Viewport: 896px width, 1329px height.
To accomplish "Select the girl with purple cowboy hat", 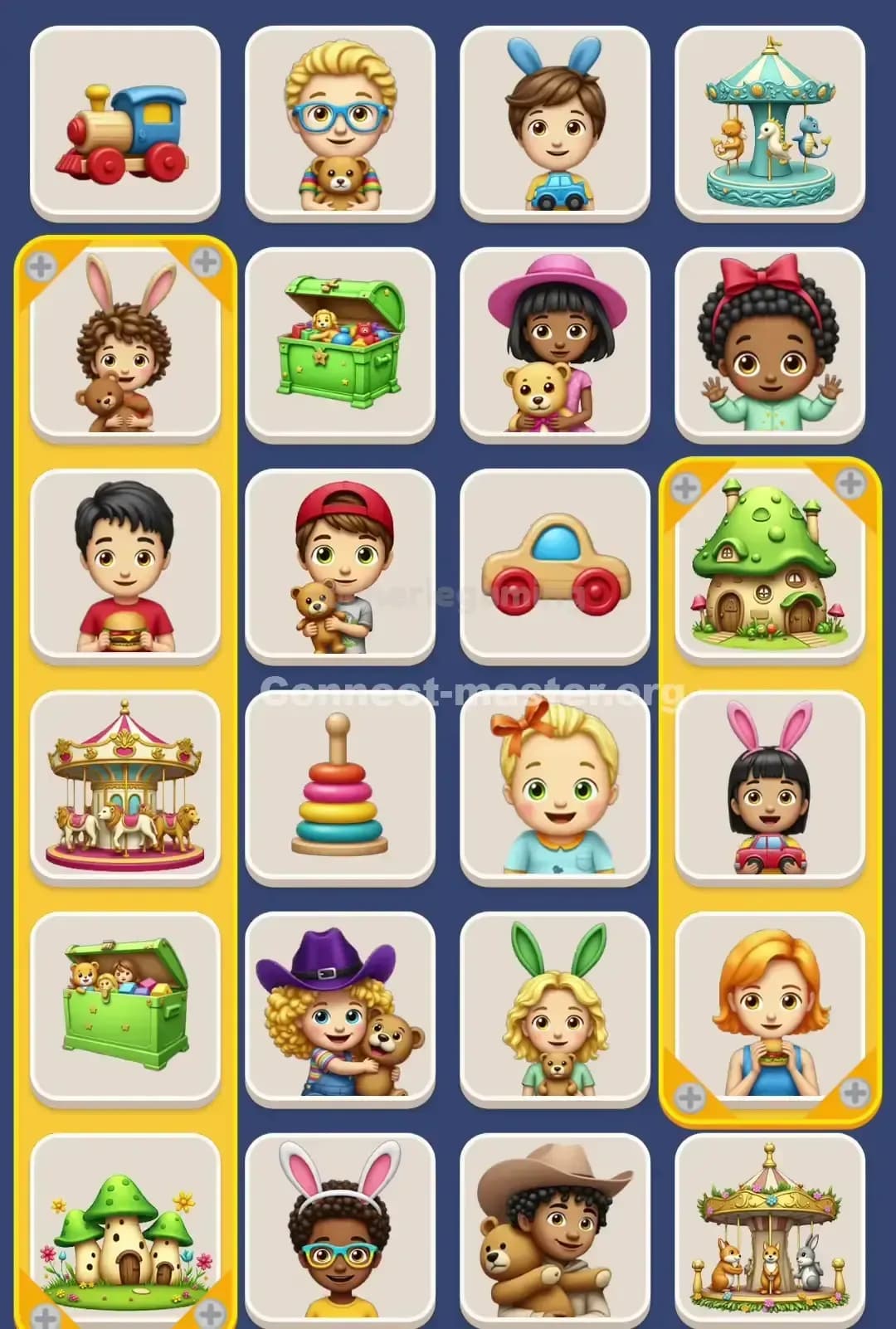I will (340, 1010).
